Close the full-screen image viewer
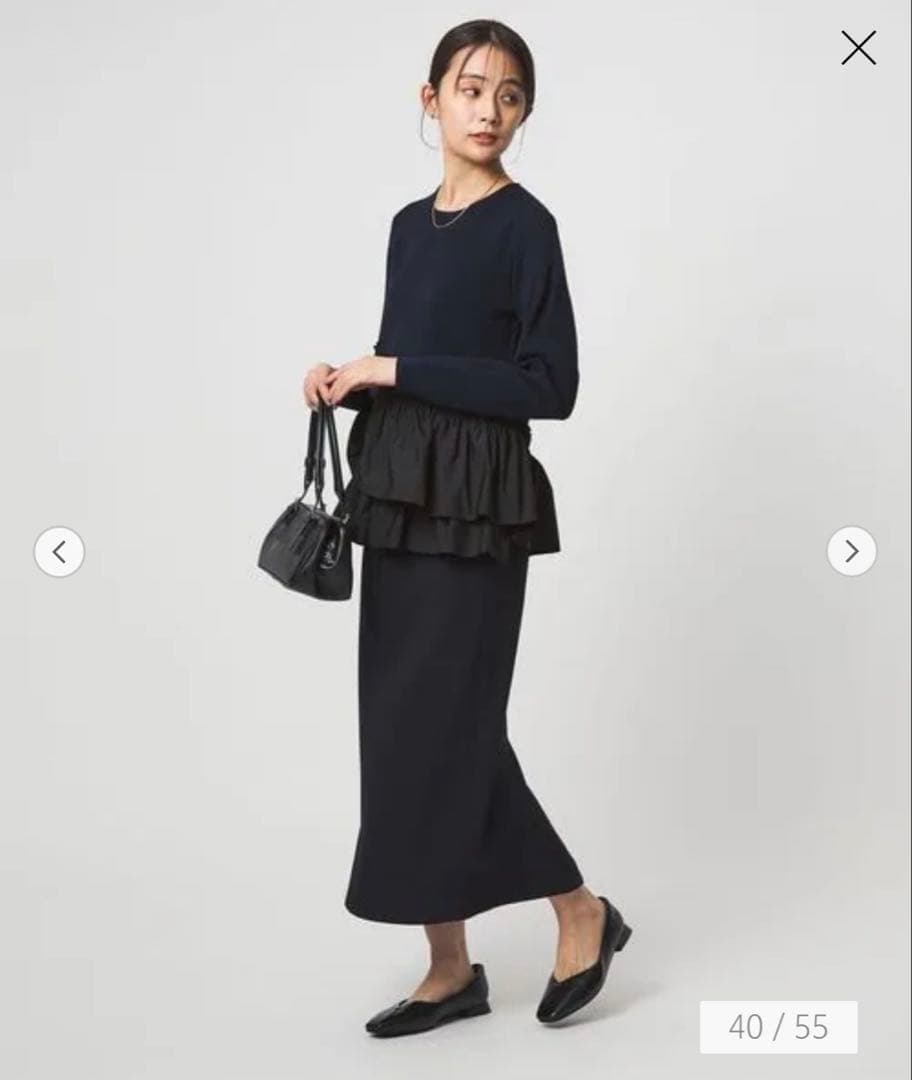 click(858, 48)
